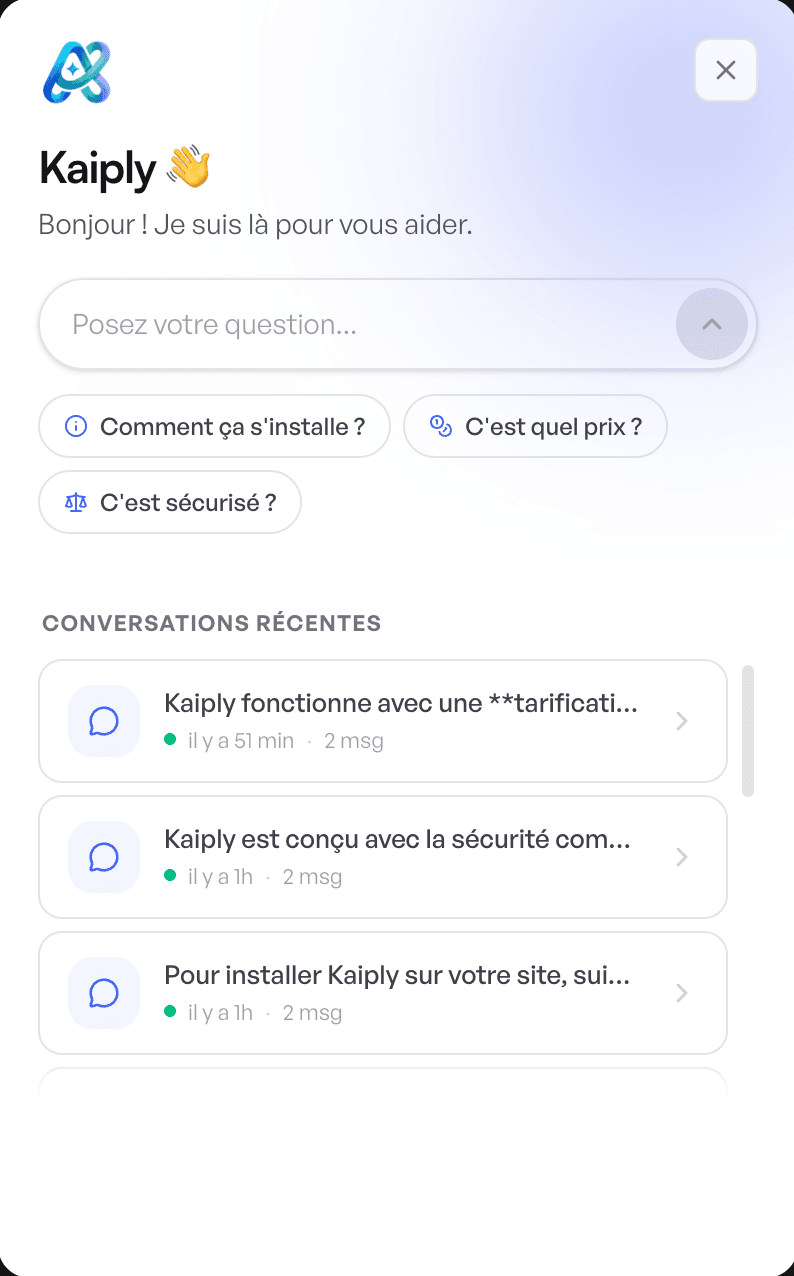Click the green status dot on tarification conversation
The width and height of the screenshot is (794, 1276).
coord(169,740)
